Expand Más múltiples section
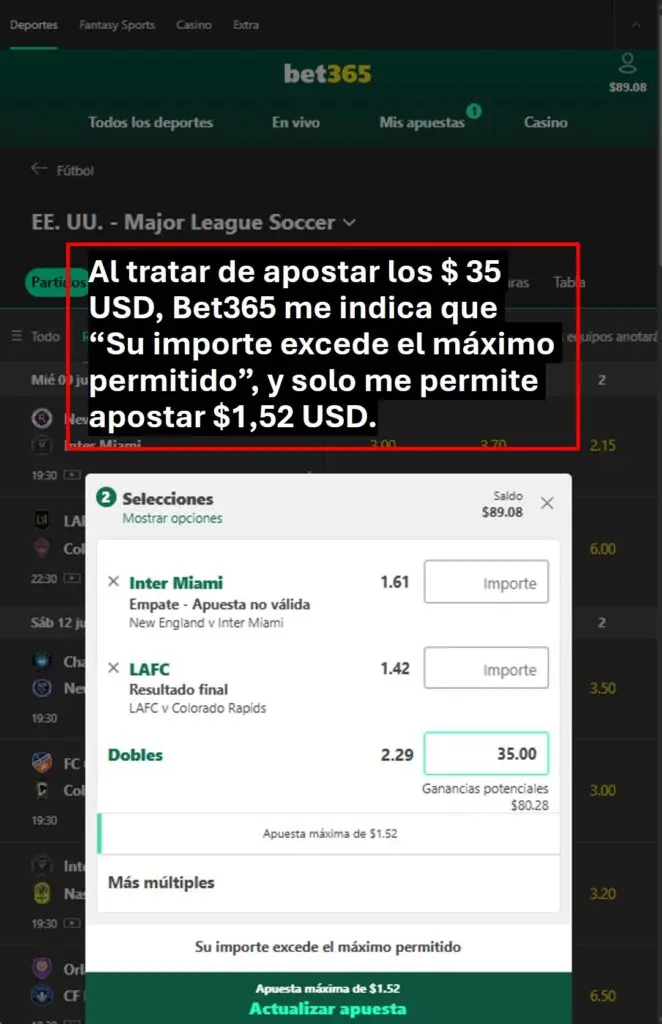 pos(161,882)
